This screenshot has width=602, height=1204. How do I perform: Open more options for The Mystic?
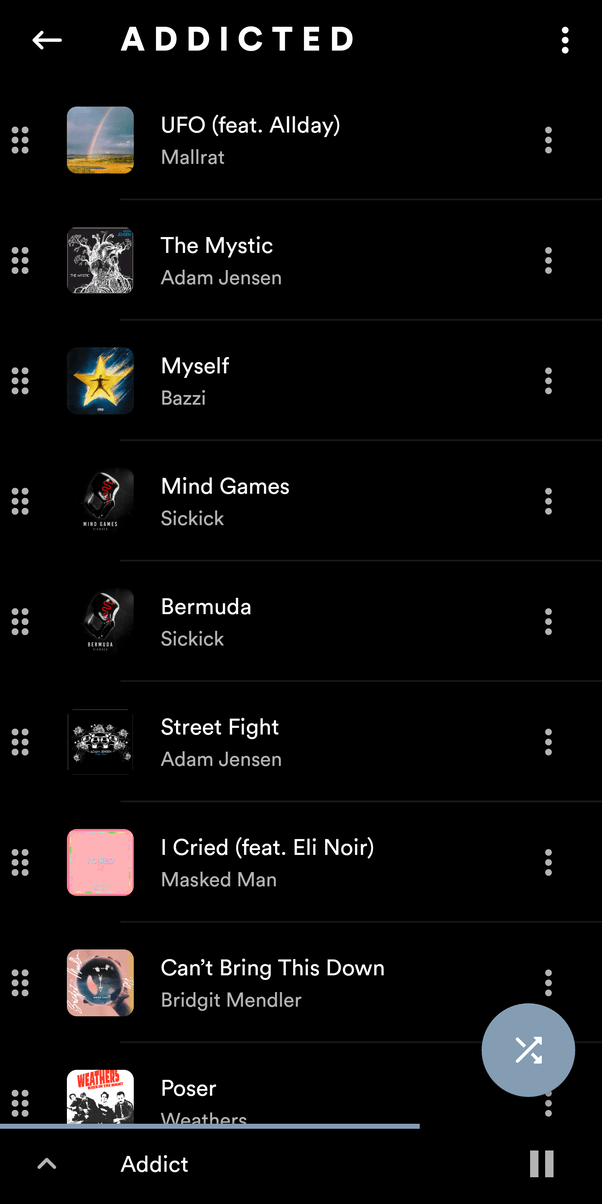click(x=548, y=260)
